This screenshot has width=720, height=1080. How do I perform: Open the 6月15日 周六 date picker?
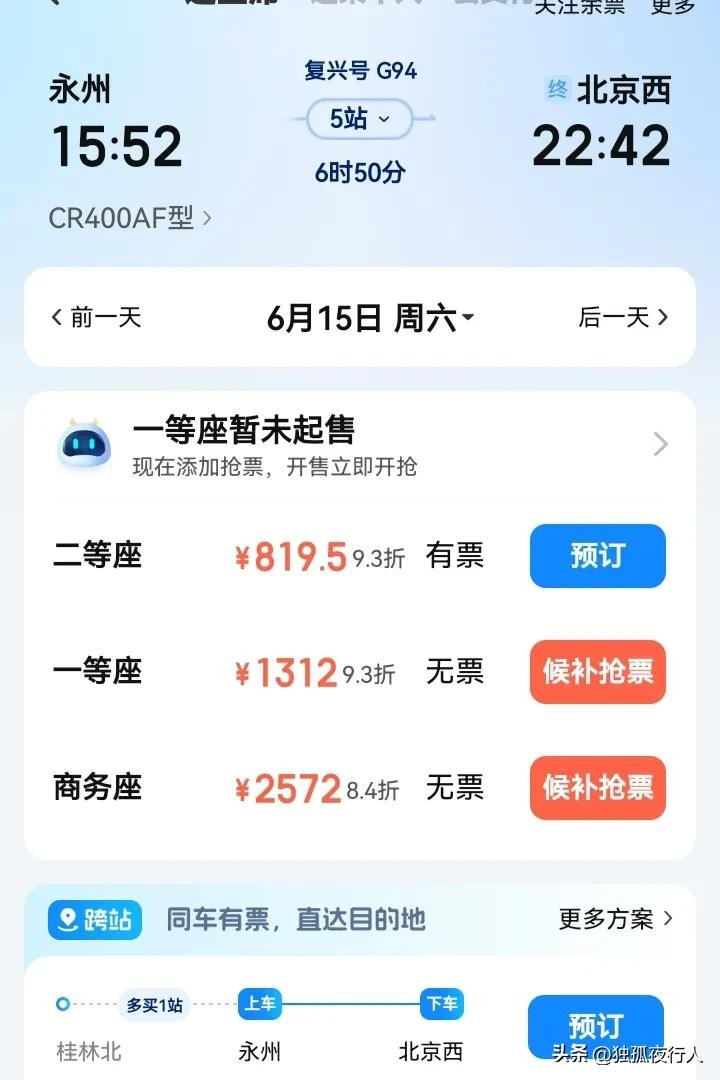tap(370, 318)
